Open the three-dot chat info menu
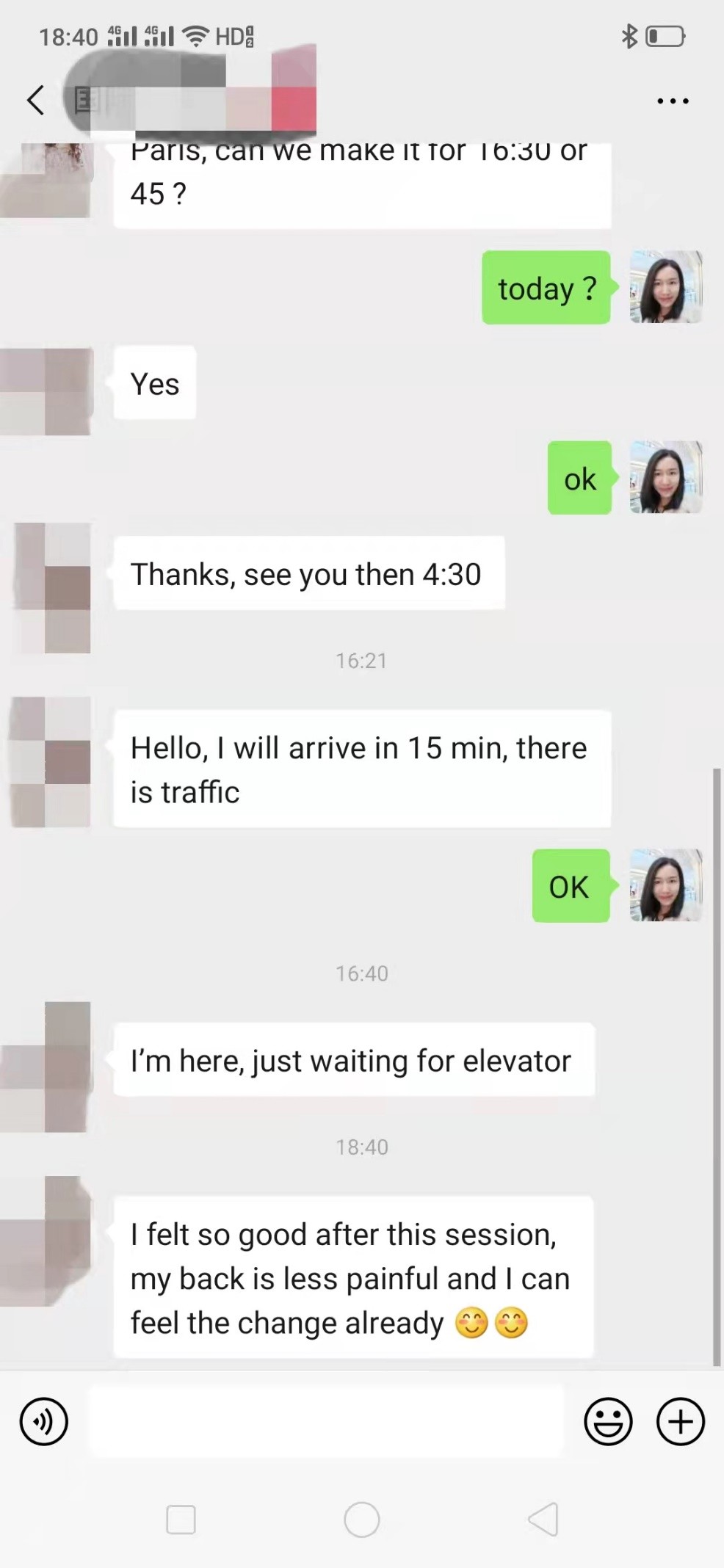This screenshot has width=724, height=1568. click(673, 101)
